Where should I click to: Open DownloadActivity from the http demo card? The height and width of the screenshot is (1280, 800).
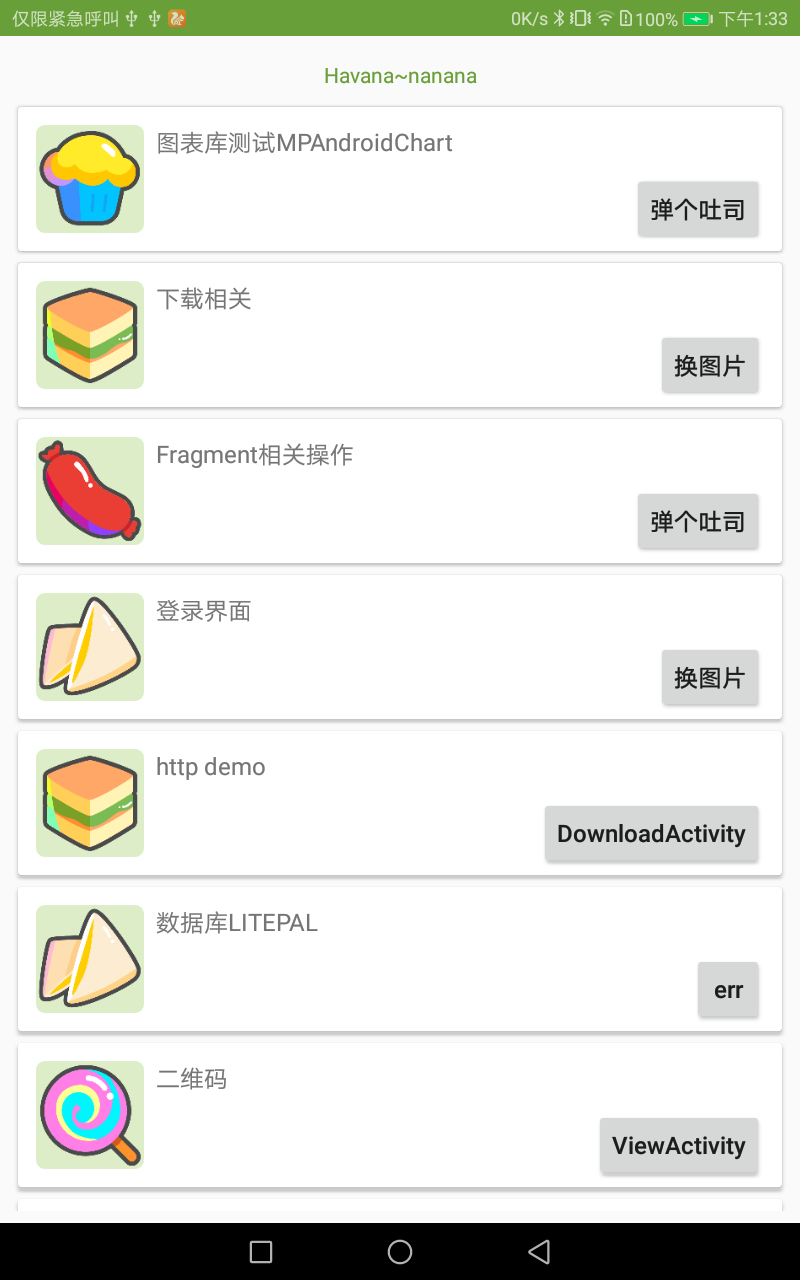[651, 834]
